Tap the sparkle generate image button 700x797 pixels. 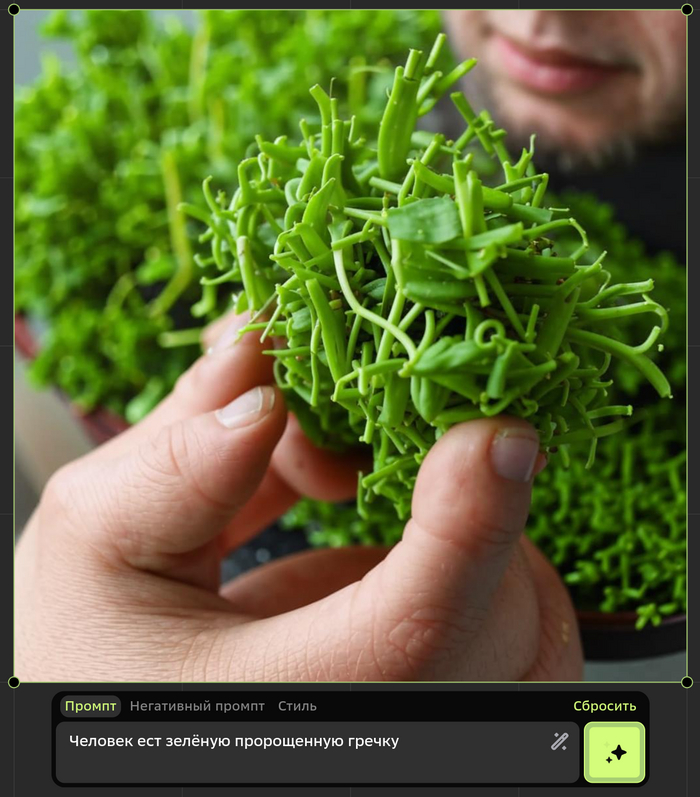614,752
